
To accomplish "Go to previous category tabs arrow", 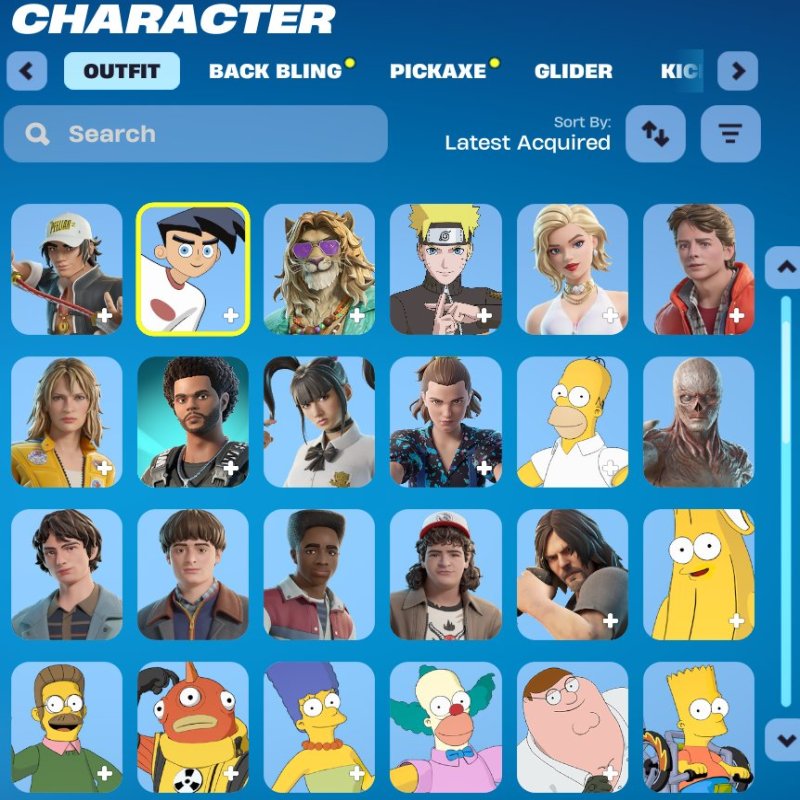I will [x=27, y=71].
